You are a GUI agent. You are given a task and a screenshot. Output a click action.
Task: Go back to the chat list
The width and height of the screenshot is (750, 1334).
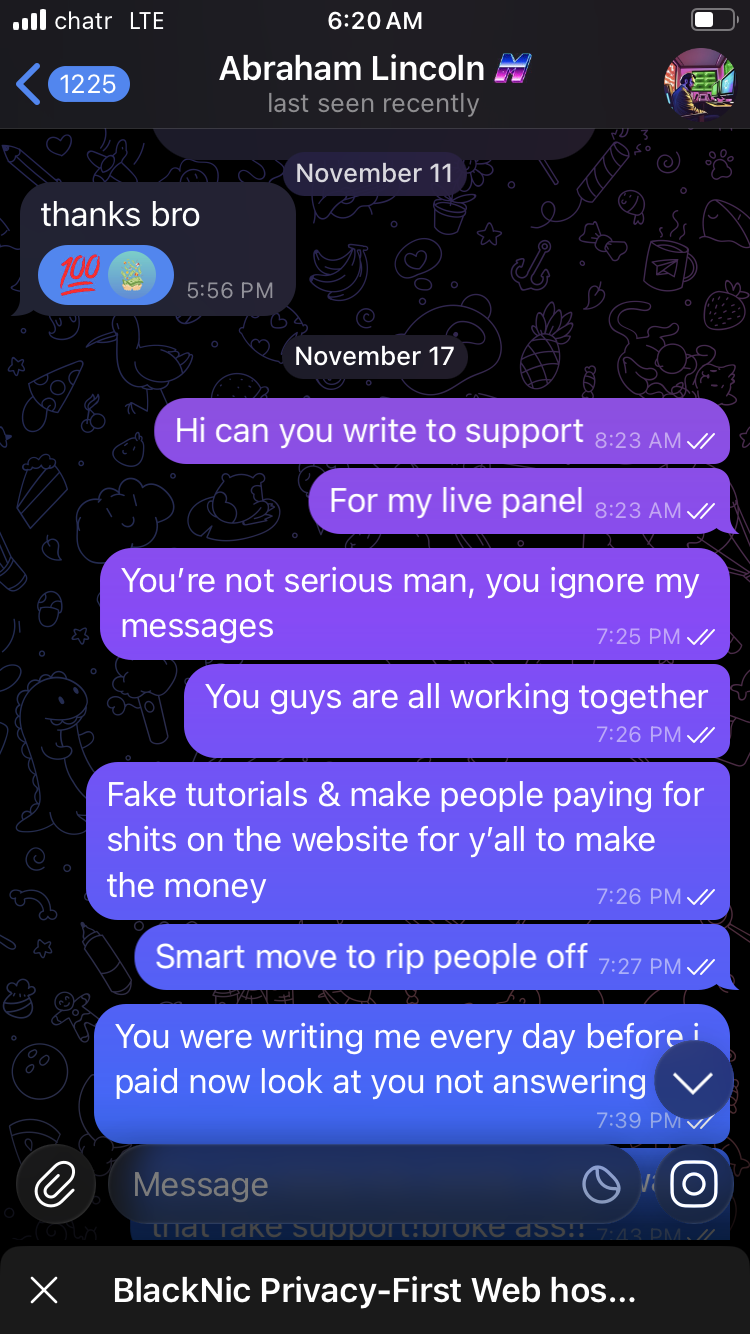[x=70, y=84]
